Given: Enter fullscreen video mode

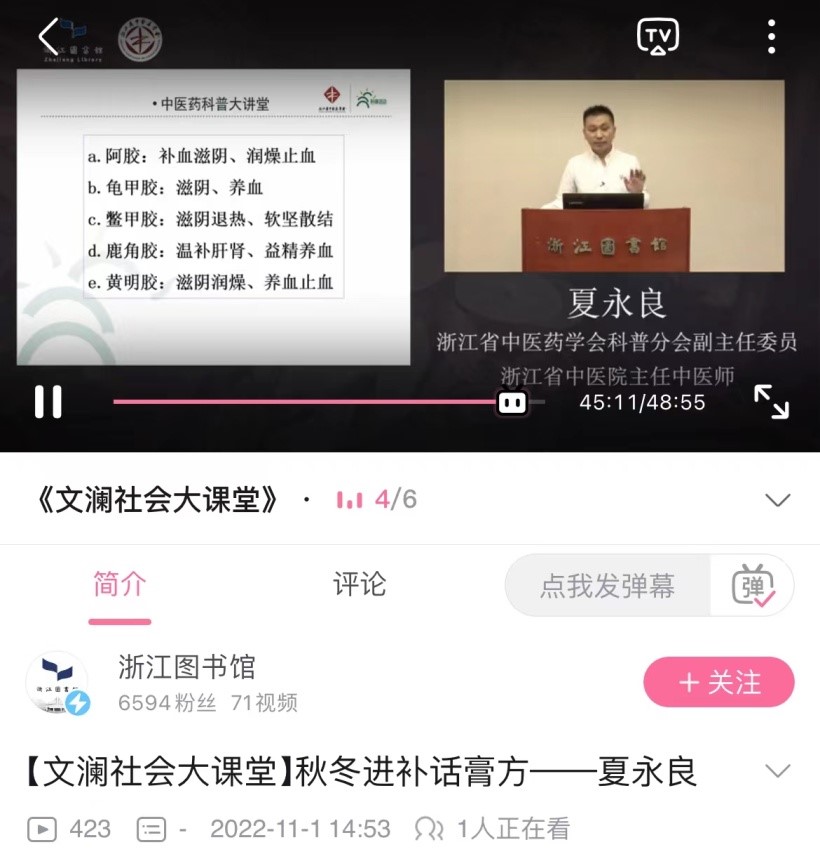Looking at the screenshot, I should (771, 402).
